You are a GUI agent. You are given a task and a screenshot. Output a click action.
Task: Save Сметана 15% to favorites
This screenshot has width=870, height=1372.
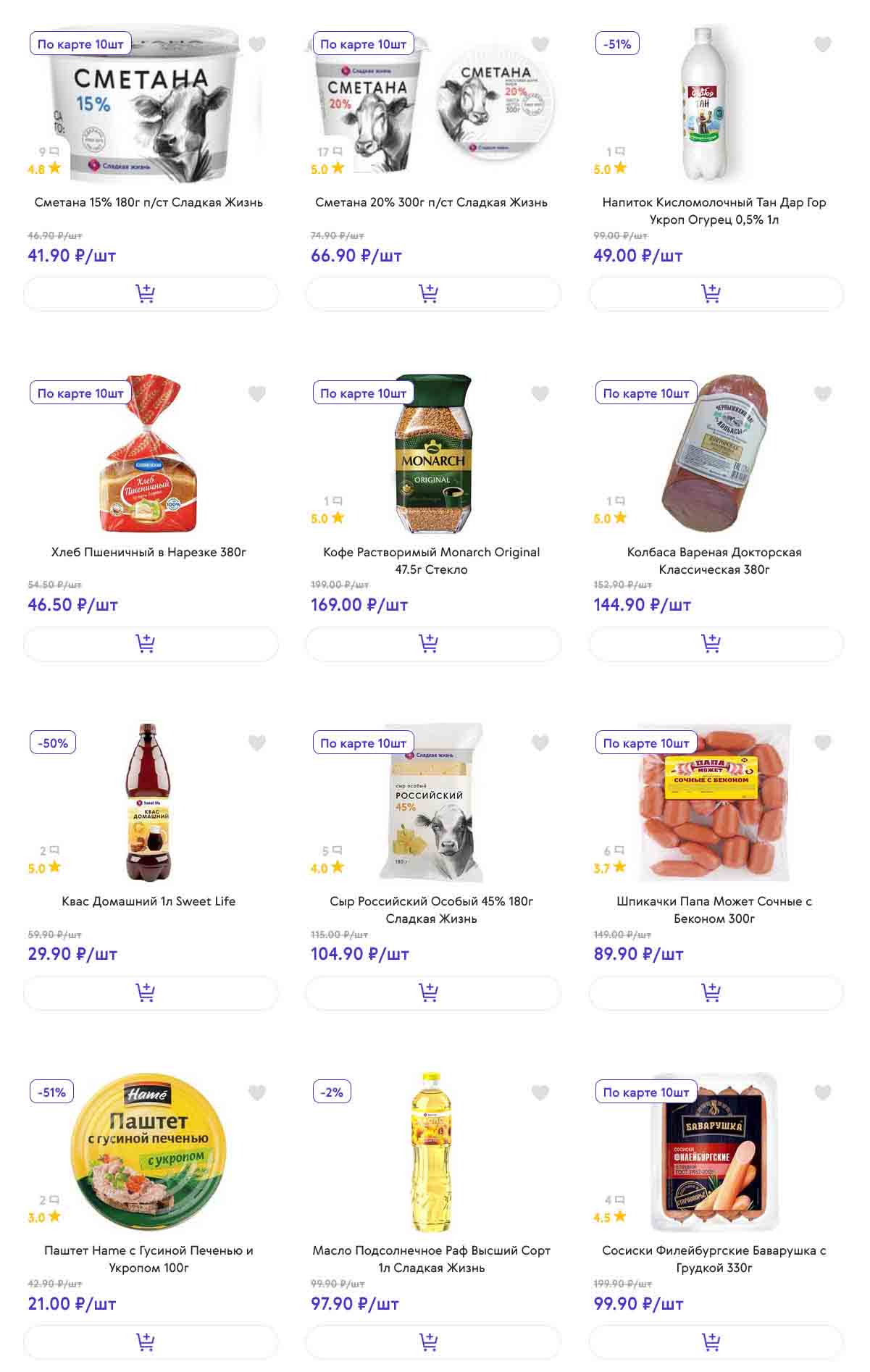(257, 44)
